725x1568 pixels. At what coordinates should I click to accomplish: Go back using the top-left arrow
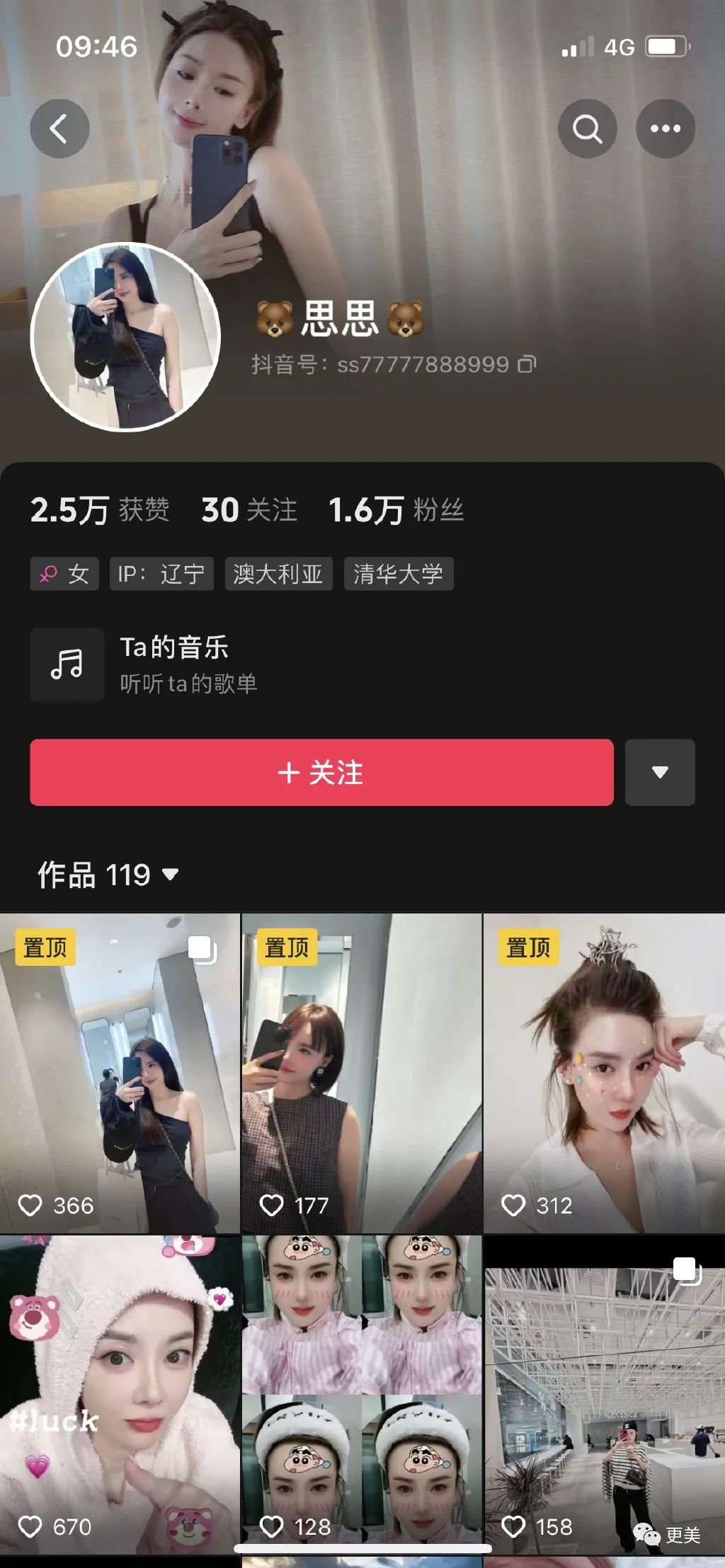pos(59,129)
